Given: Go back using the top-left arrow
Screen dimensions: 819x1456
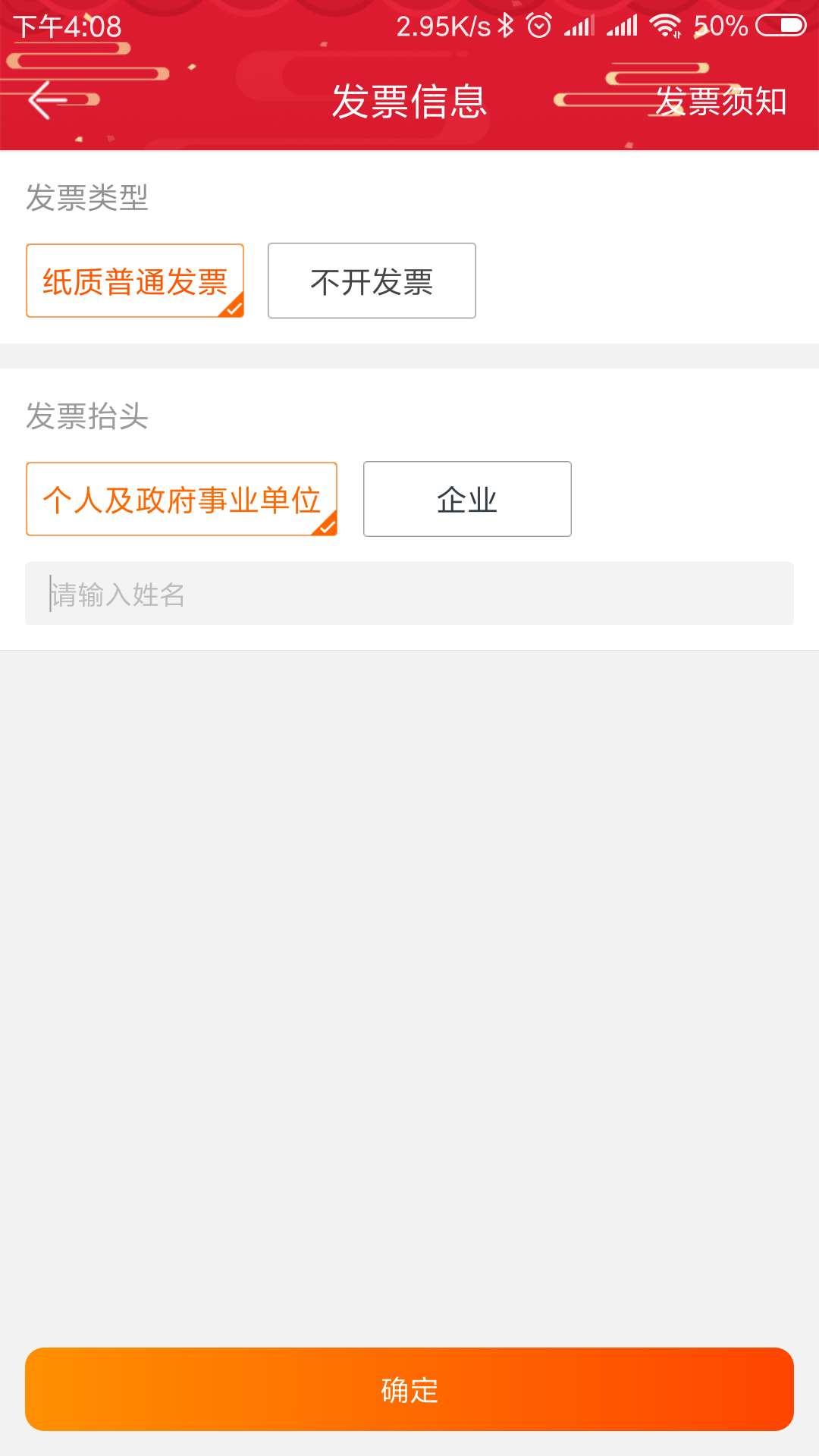Looking at the screenshot, I should (x=47, y=100).
